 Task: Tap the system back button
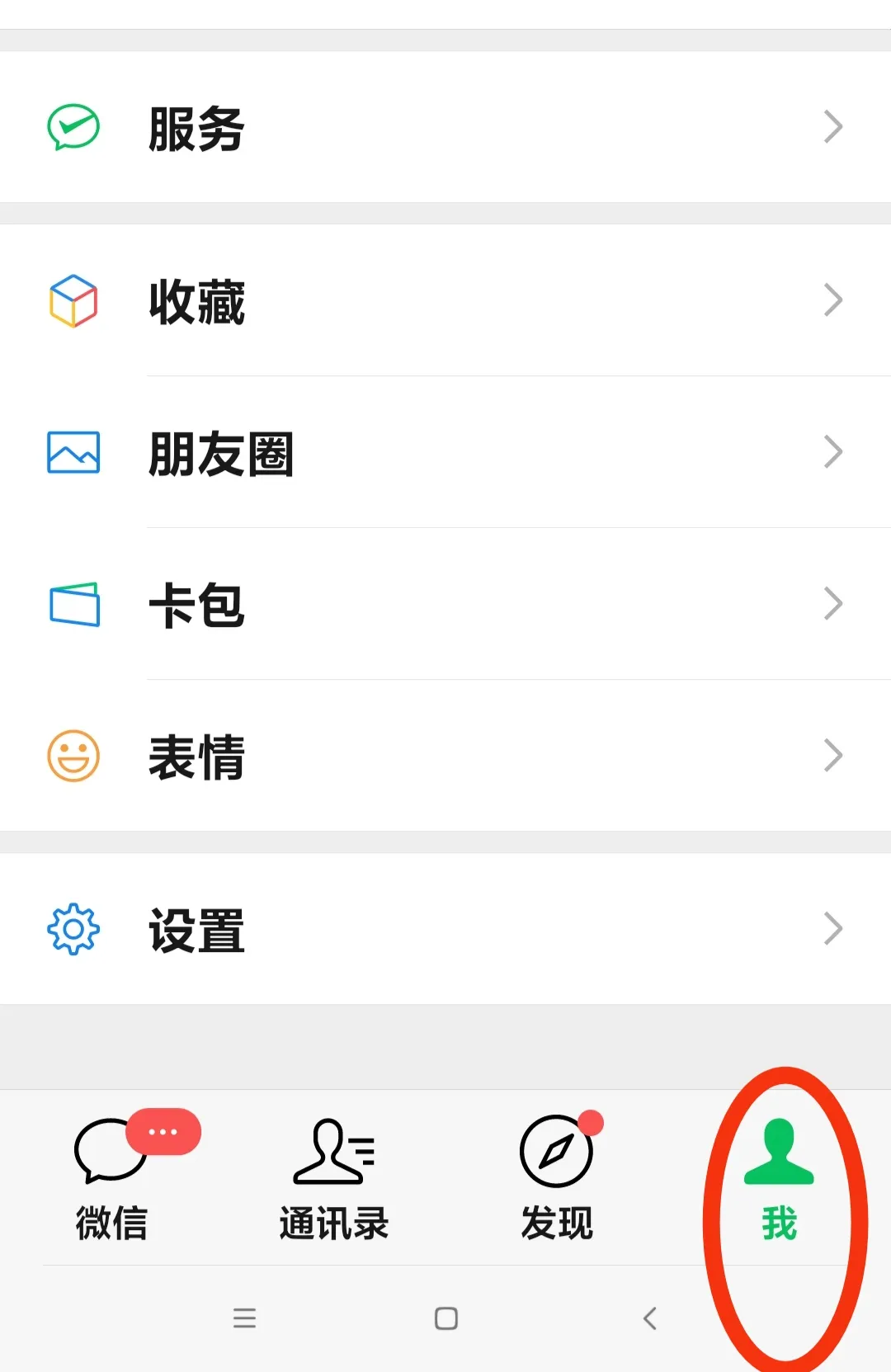click(x=650, y=1318)
